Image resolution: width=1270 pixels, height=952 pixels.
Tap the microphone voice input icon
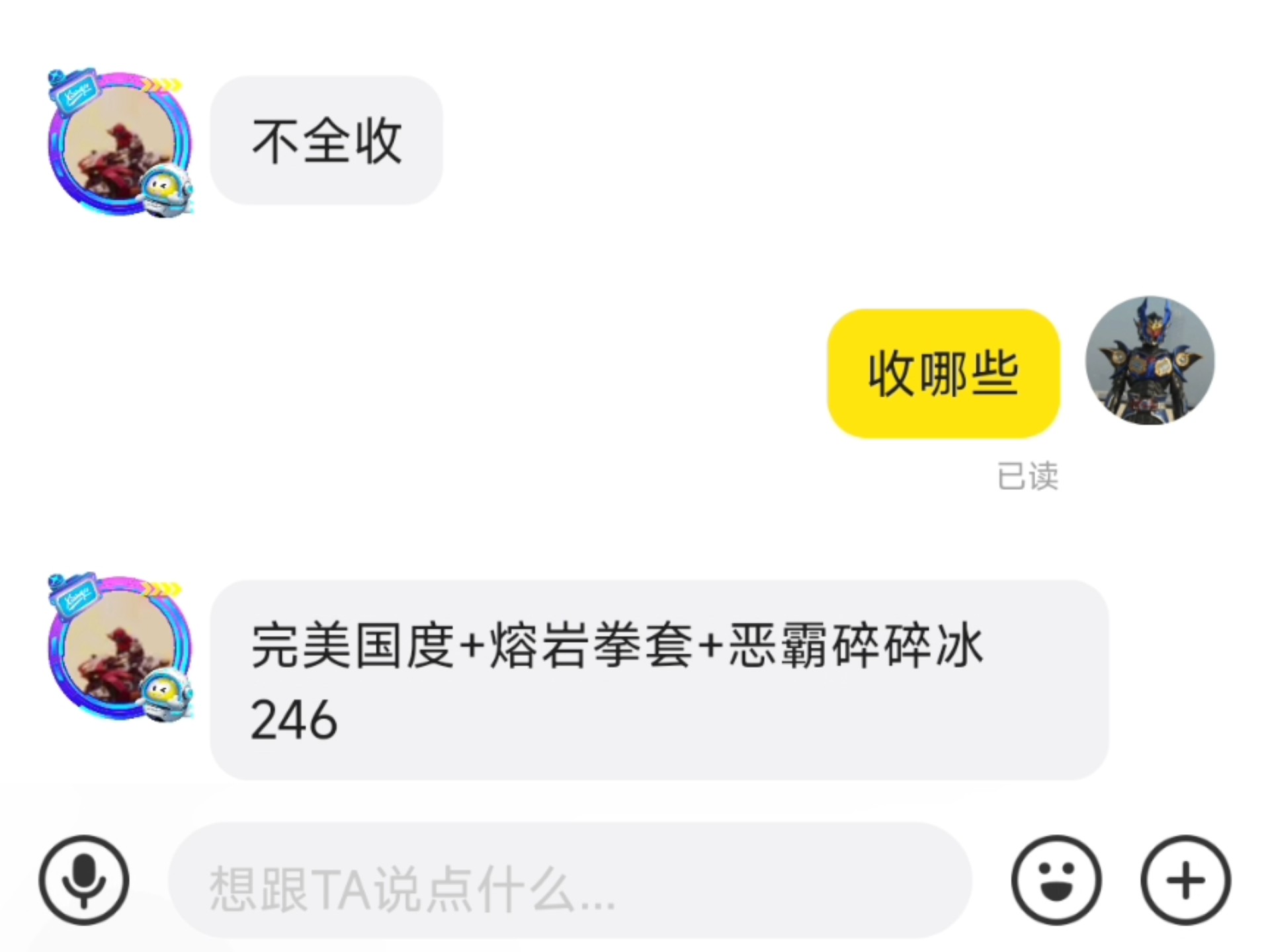[x=84, y=880]
